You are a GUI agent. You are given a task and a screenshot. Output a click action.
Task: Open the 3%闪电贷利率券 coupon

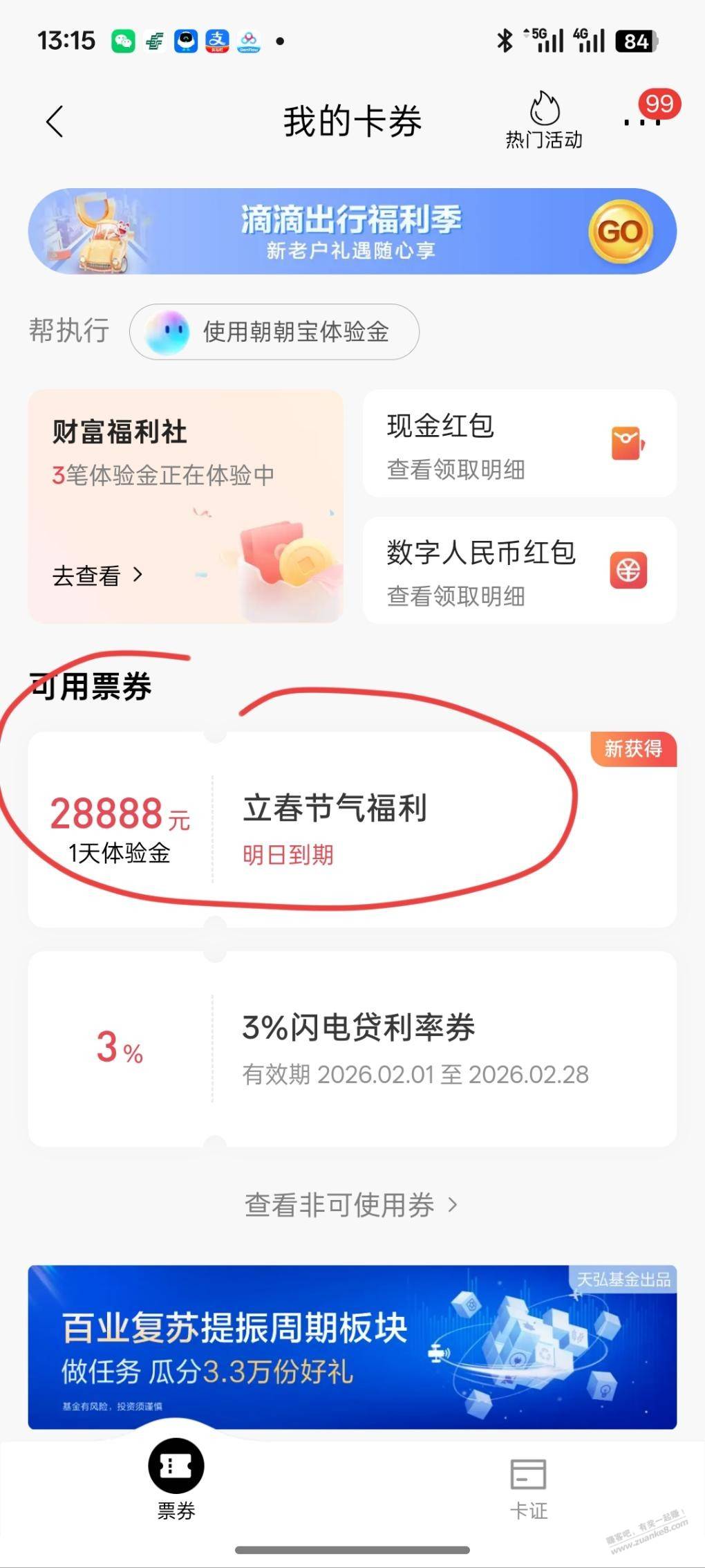click(x=352, y=1049)
